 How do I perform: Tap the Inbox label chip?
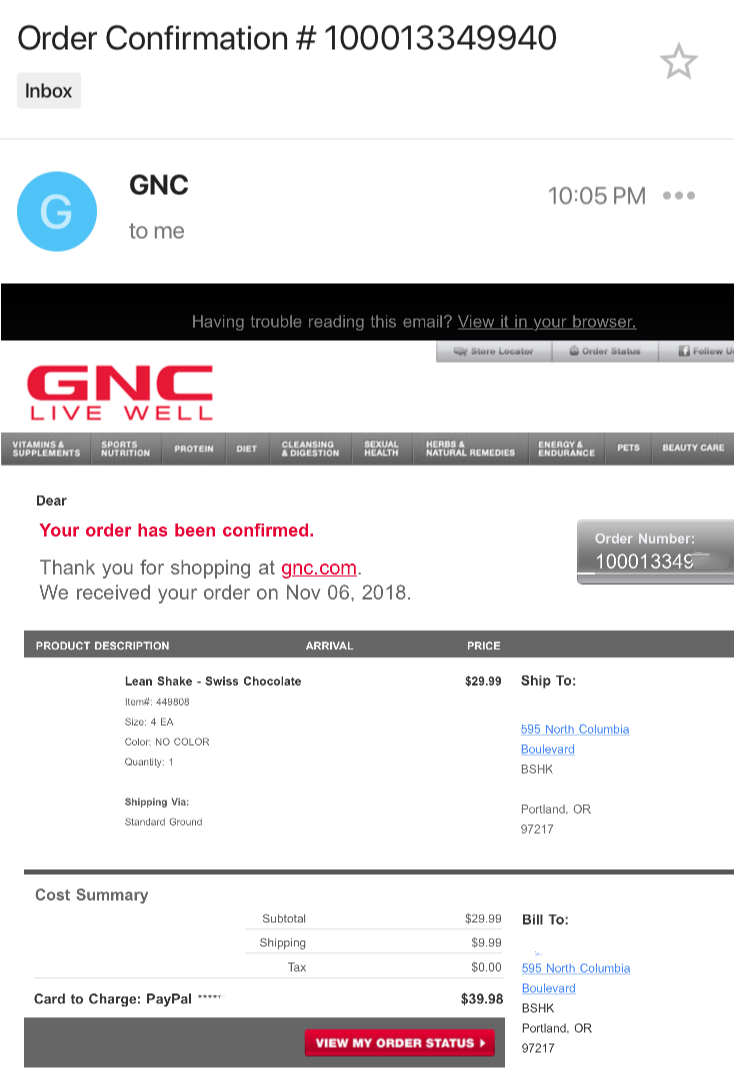49,91
